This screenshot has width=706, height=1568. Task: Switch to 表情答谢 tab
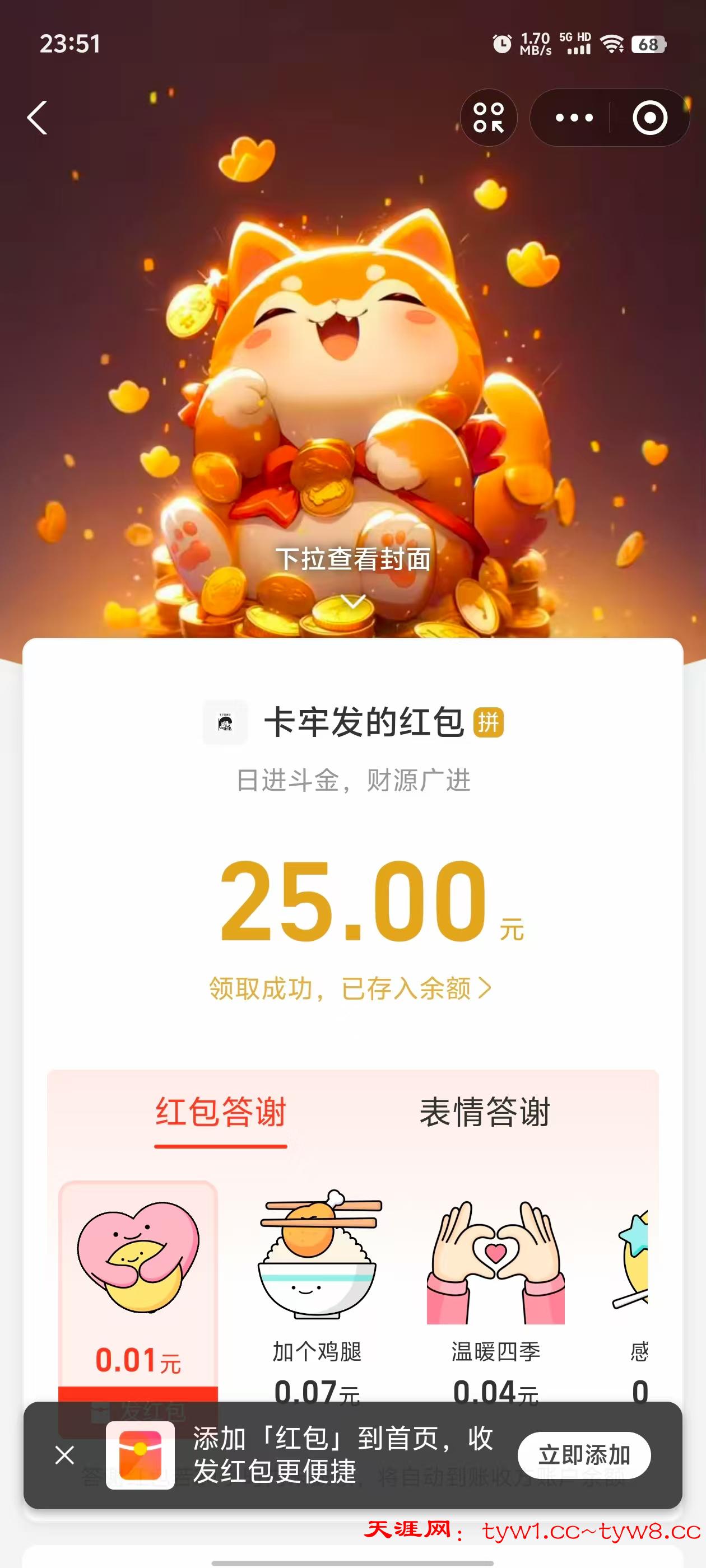[x=485, y=1113]
